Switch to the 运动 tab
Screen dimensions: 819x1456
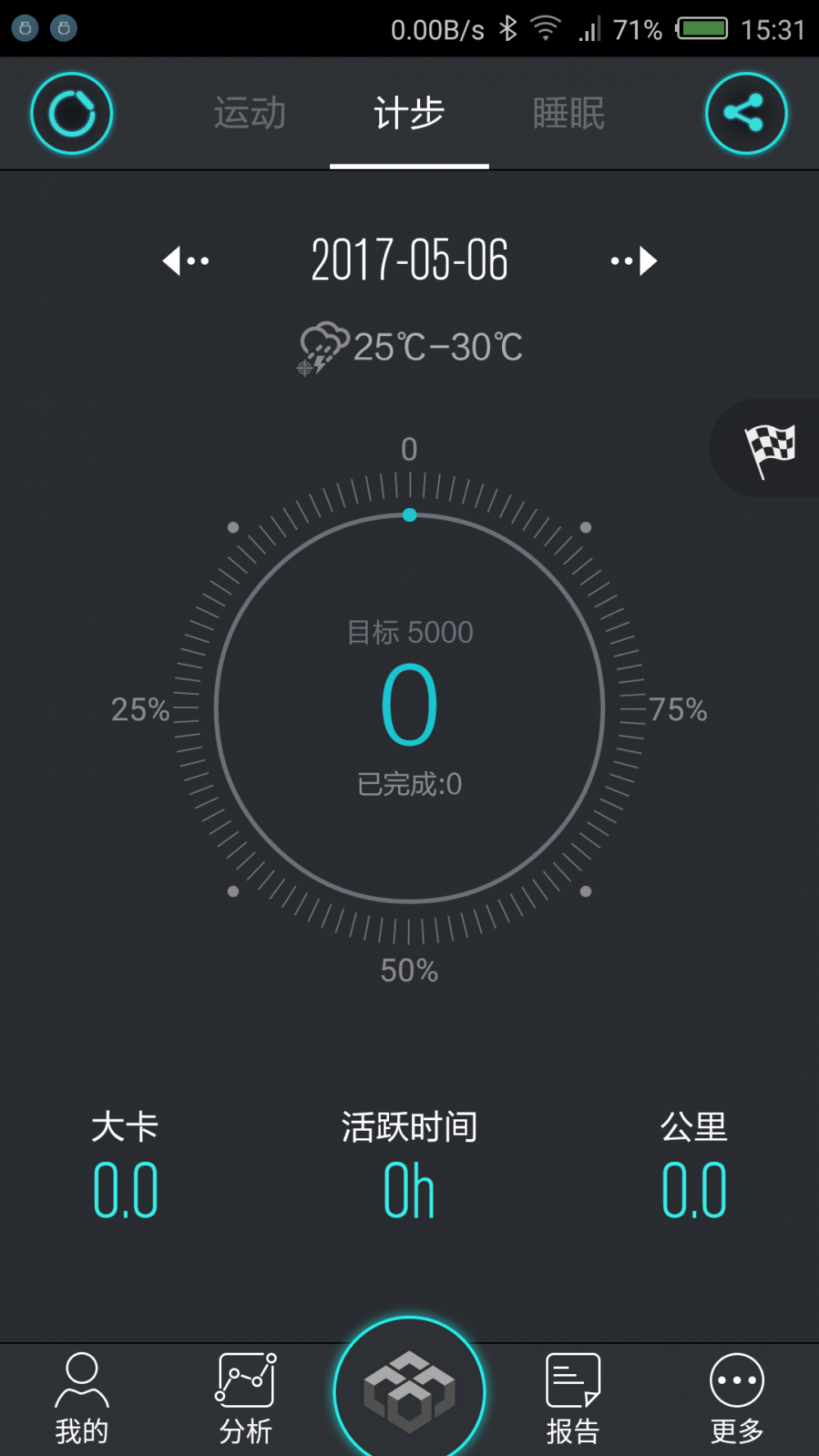[x=250, y=113]
